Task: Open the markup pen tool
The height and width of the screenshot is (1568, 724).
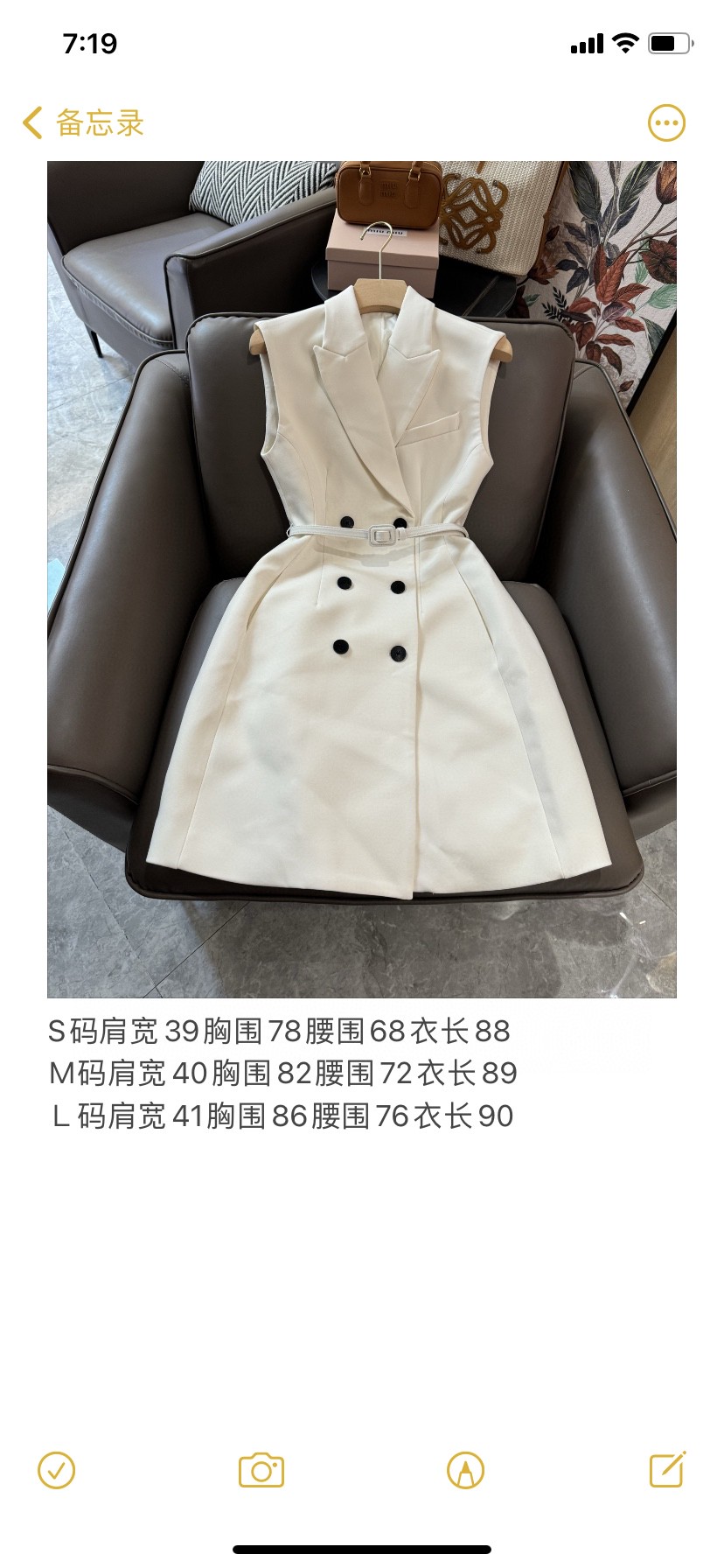Action: point(465,1471)
